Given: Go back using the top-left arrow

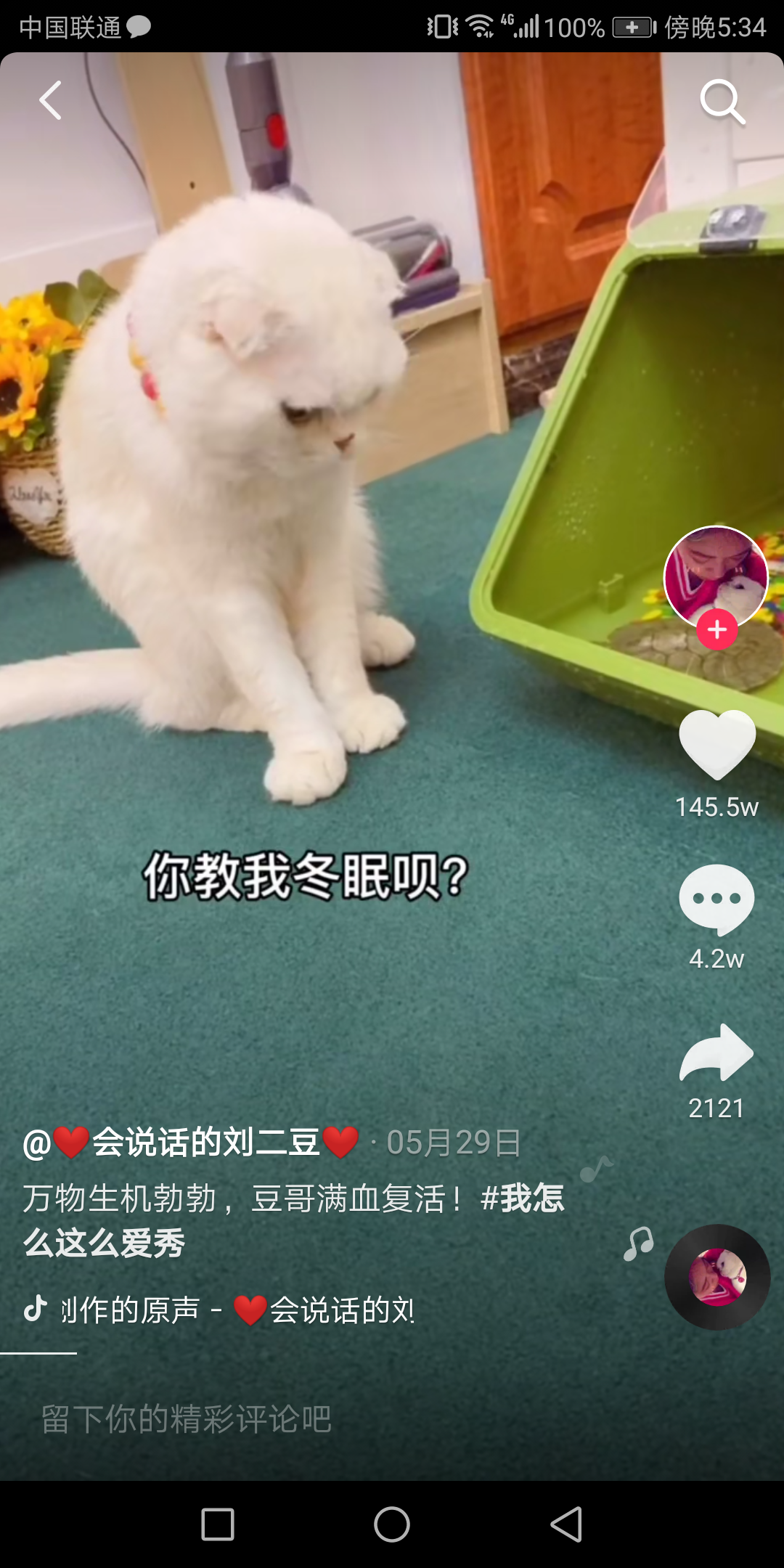Looking at the screenshot, I should coord(51,100).
